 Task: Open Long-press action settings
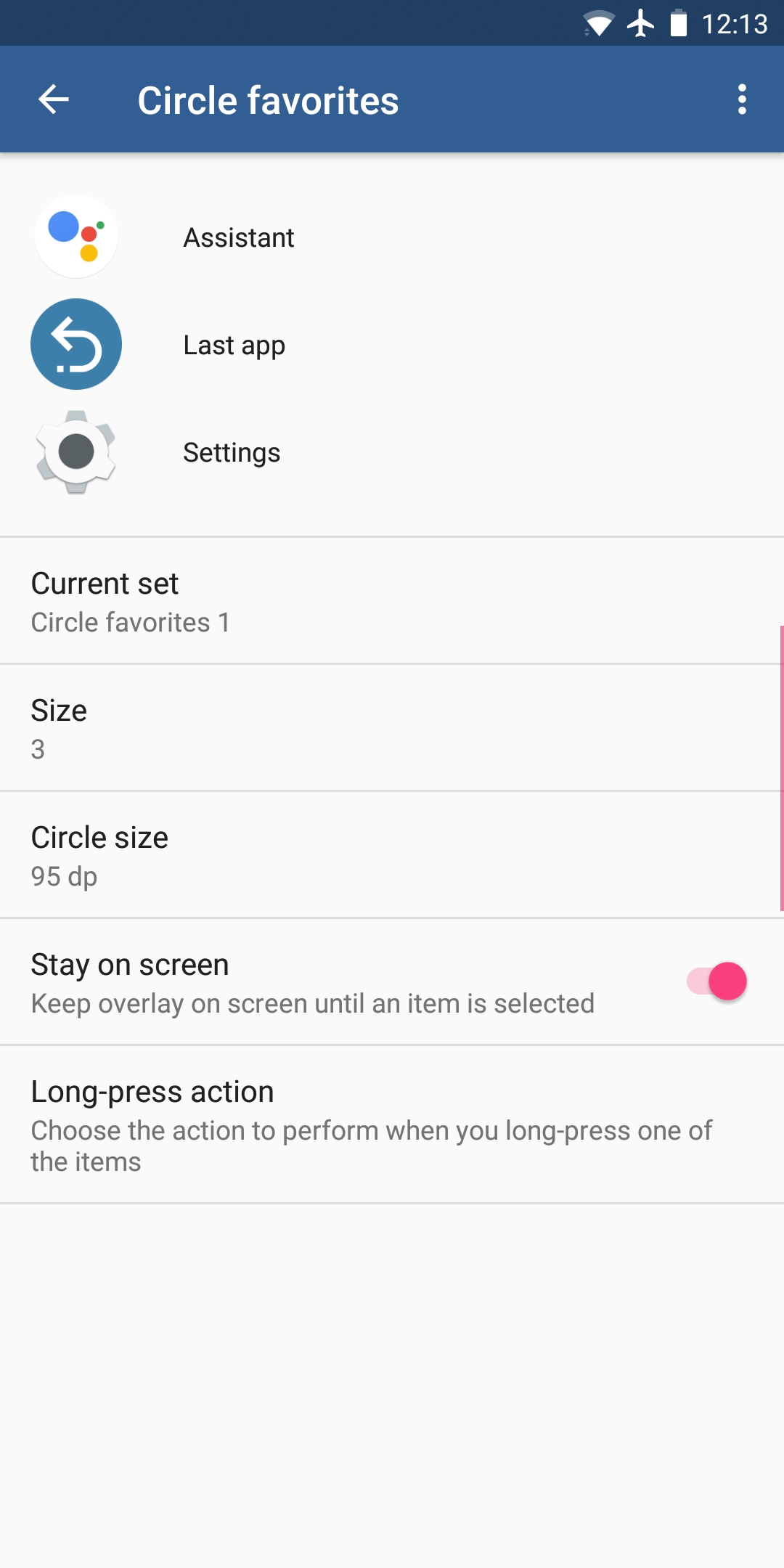tap(392, 1124)
